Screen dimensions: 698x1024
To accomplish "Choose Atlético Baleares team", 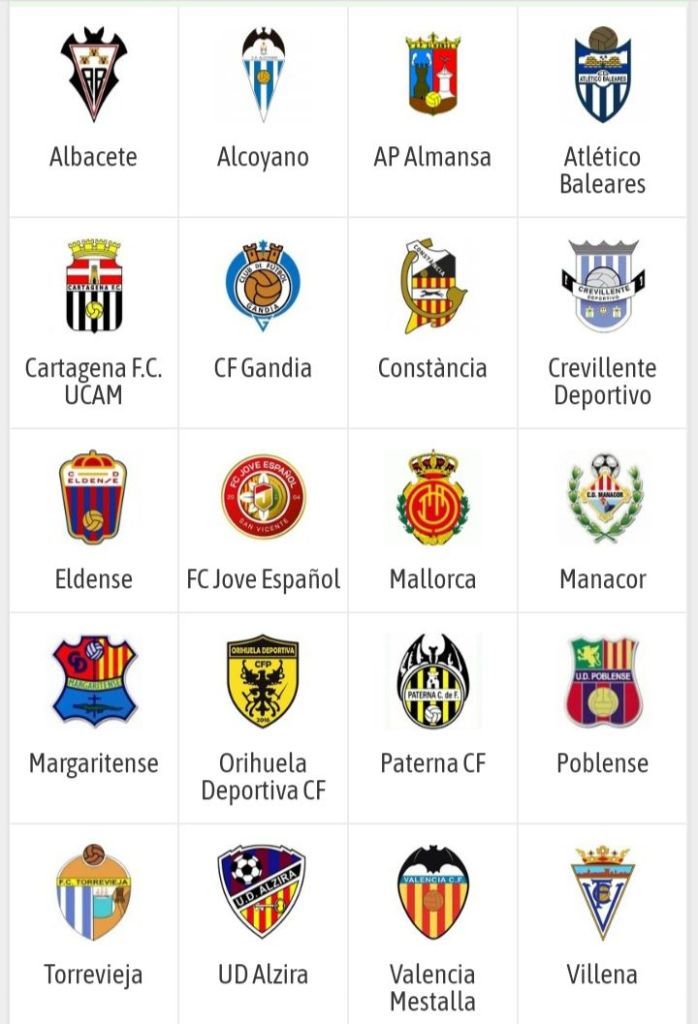I will coord(602,110).
